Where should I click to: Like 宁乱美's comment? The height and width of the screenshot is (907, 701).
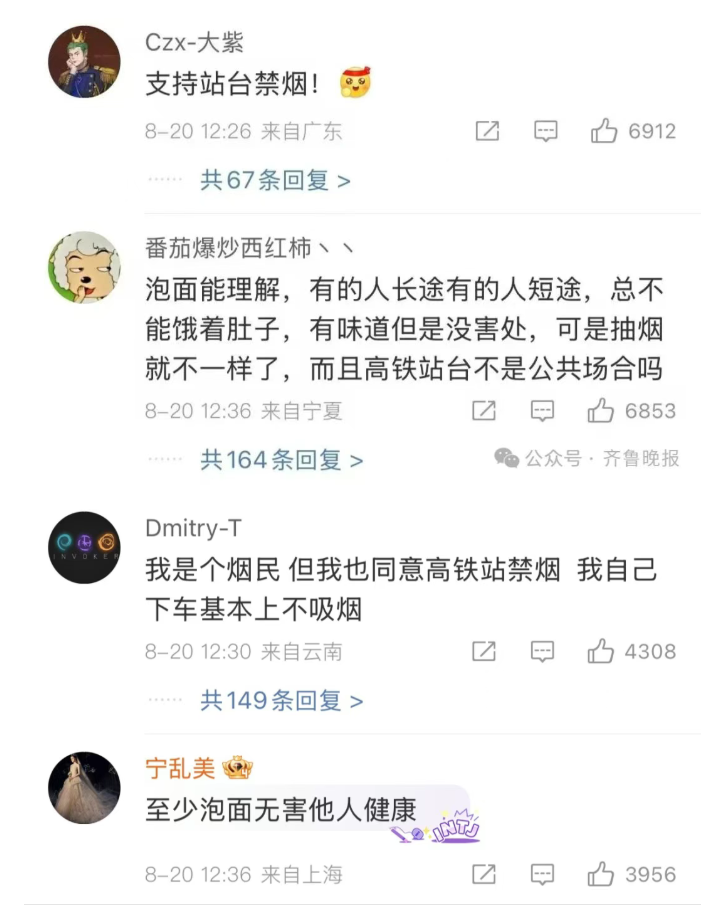600,874
